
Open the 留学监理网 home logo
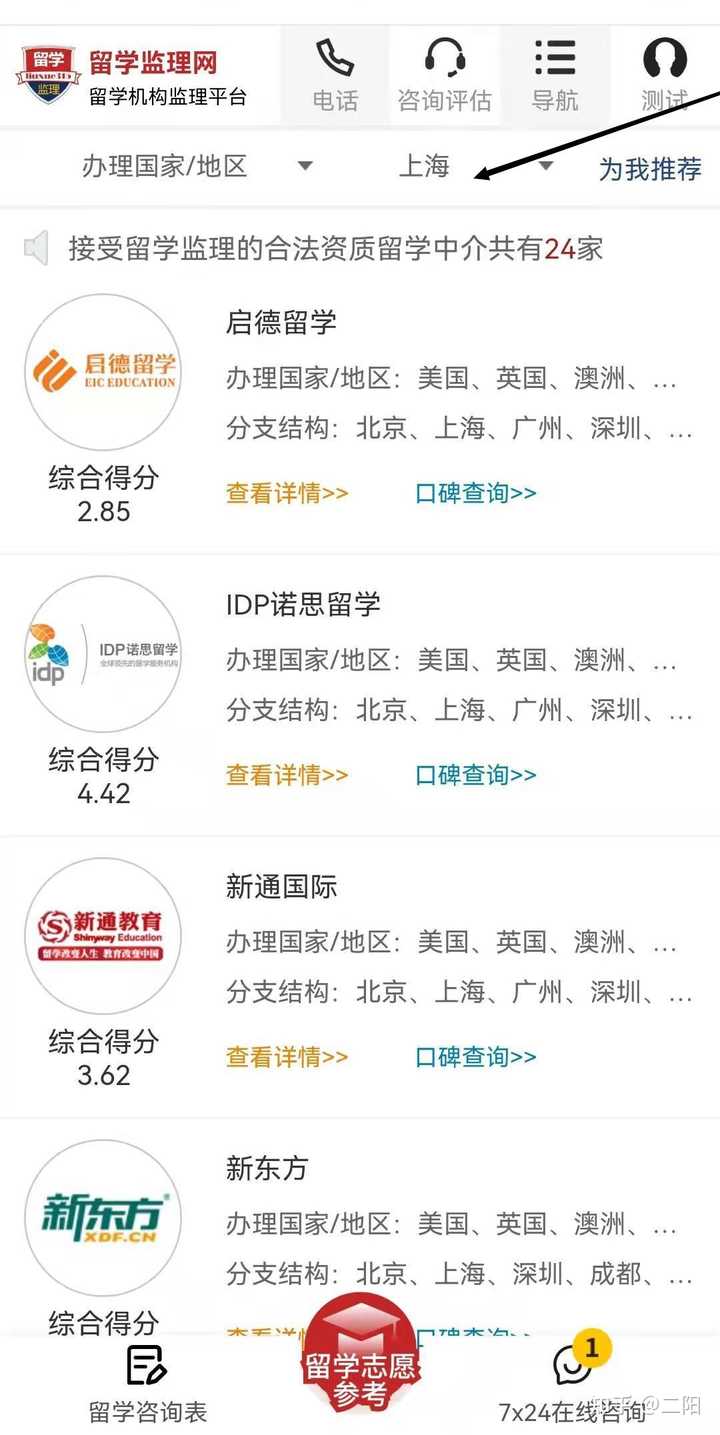[132, 76]
